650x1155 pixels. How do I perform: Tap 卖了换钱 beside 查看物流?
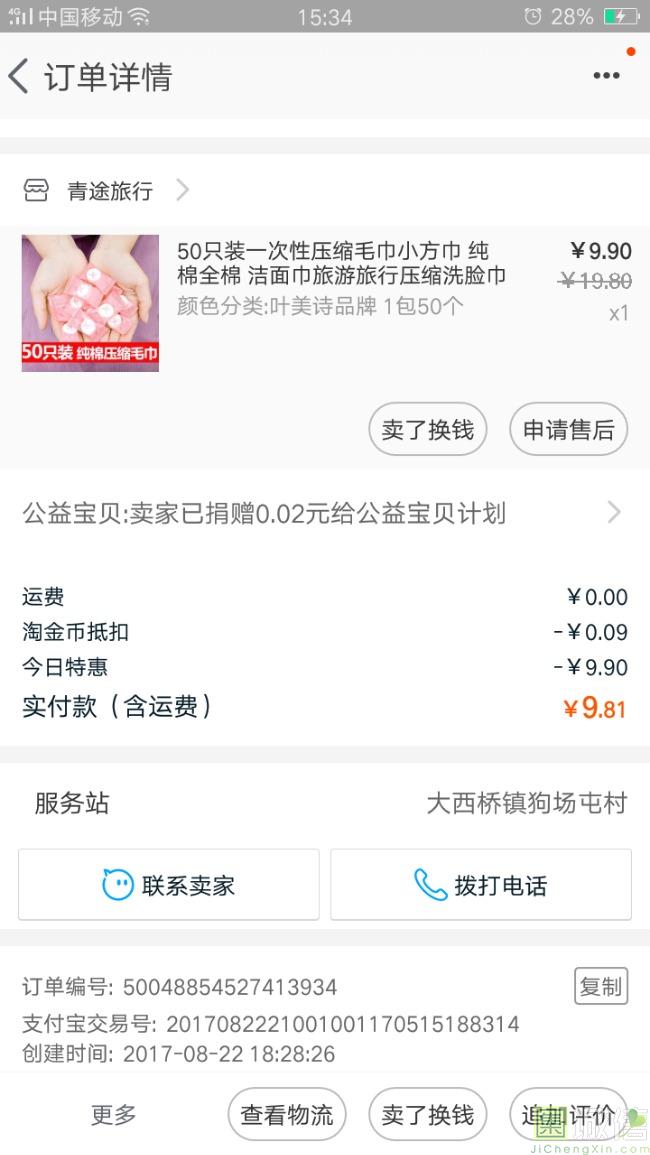coord(428,1115)
